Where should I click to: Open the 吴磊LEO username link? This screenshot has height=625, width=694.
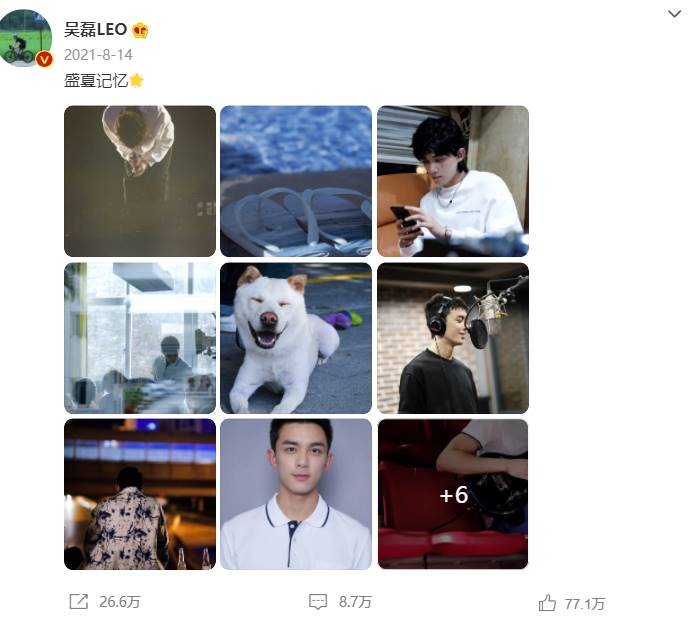pyautogui.click(x=96, y=30)
